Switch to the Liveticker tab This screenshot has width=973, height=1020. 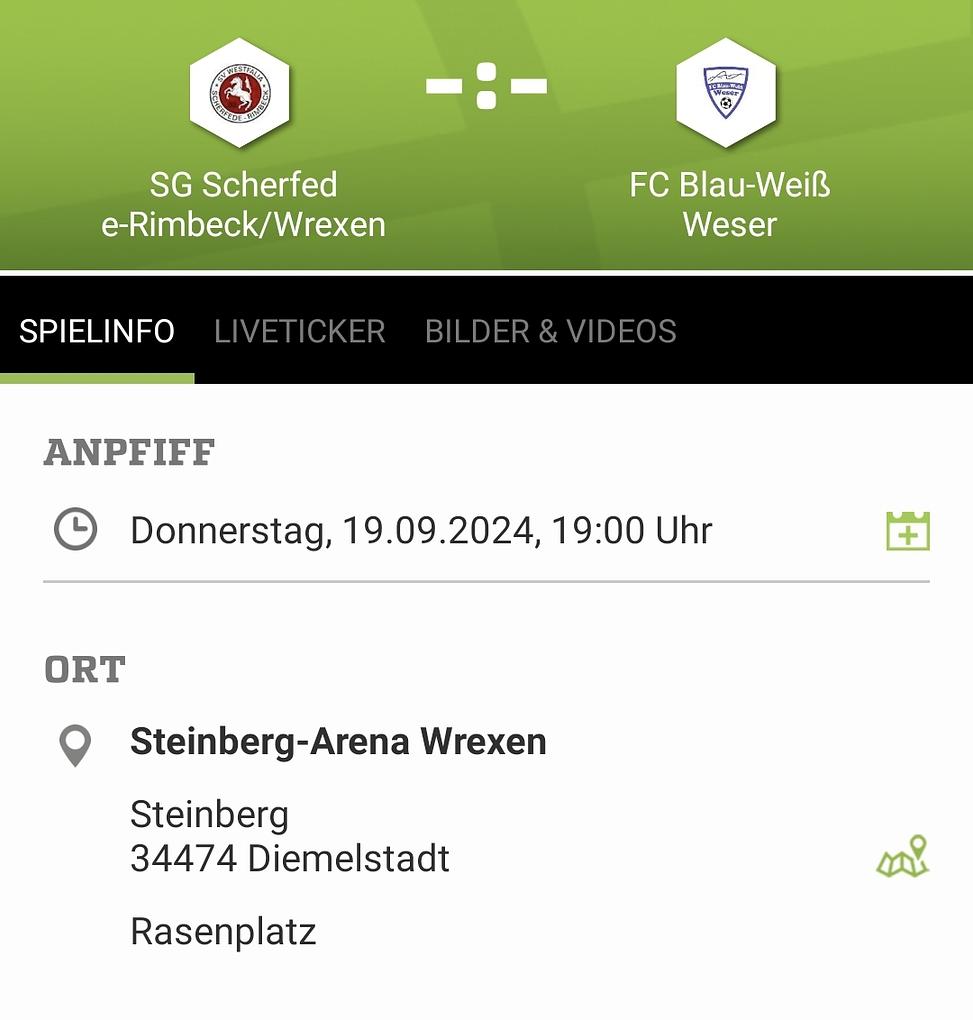pos(299,331)
